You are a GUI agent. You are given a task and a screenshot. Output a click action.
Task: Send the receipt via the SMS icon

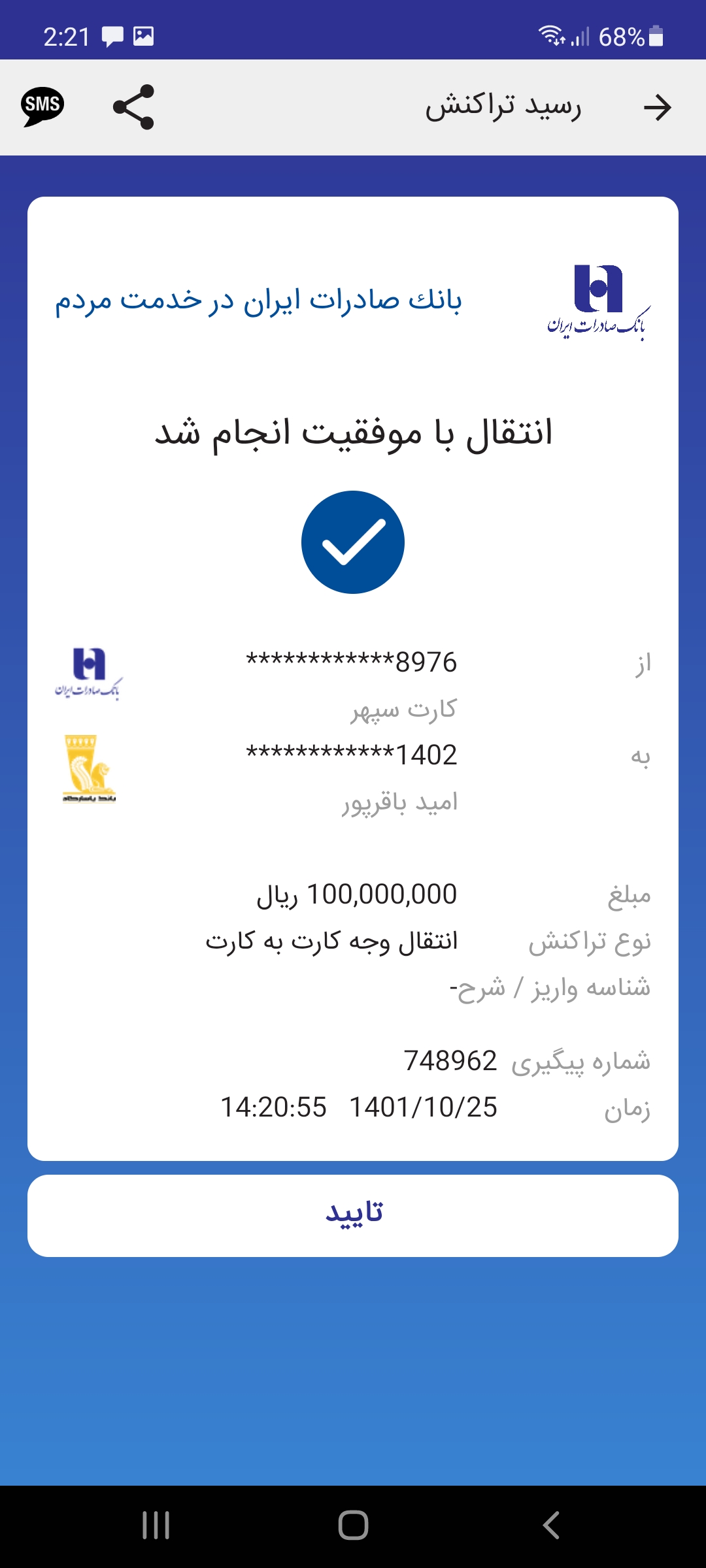pyautogui.click(x=42, y=106)
